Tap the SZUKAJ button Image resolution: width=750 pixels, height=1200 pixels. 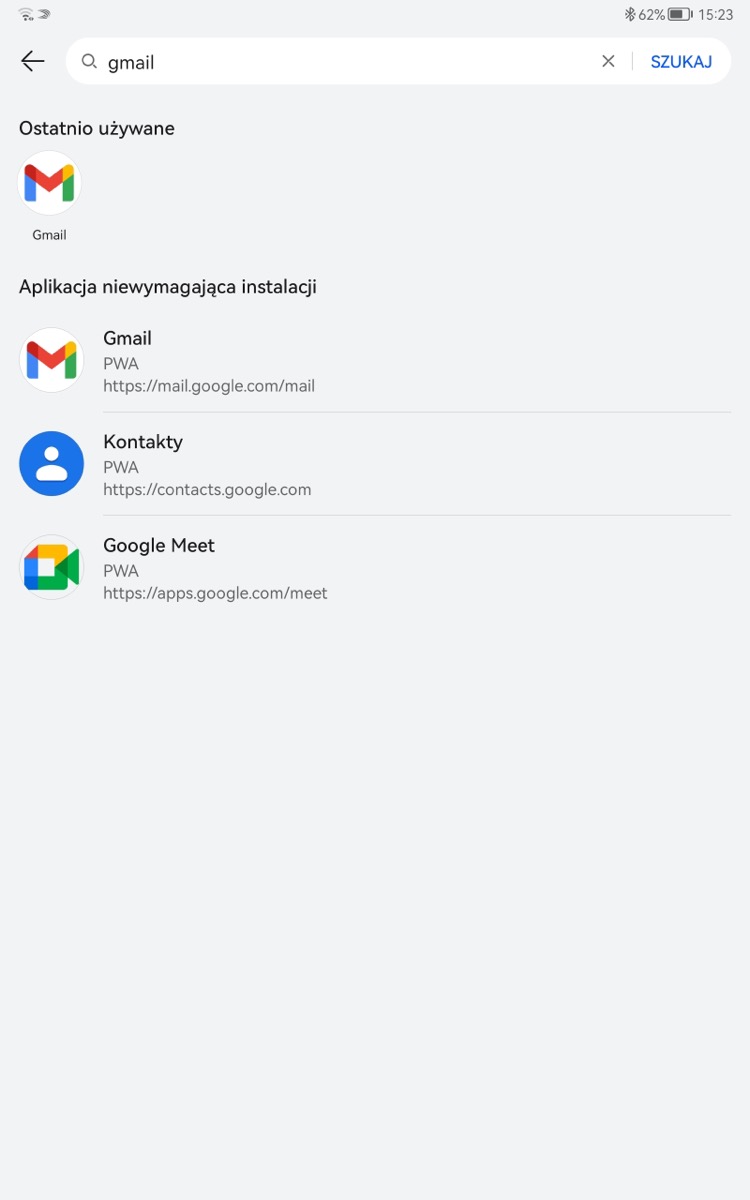click(x=681, y=62)
